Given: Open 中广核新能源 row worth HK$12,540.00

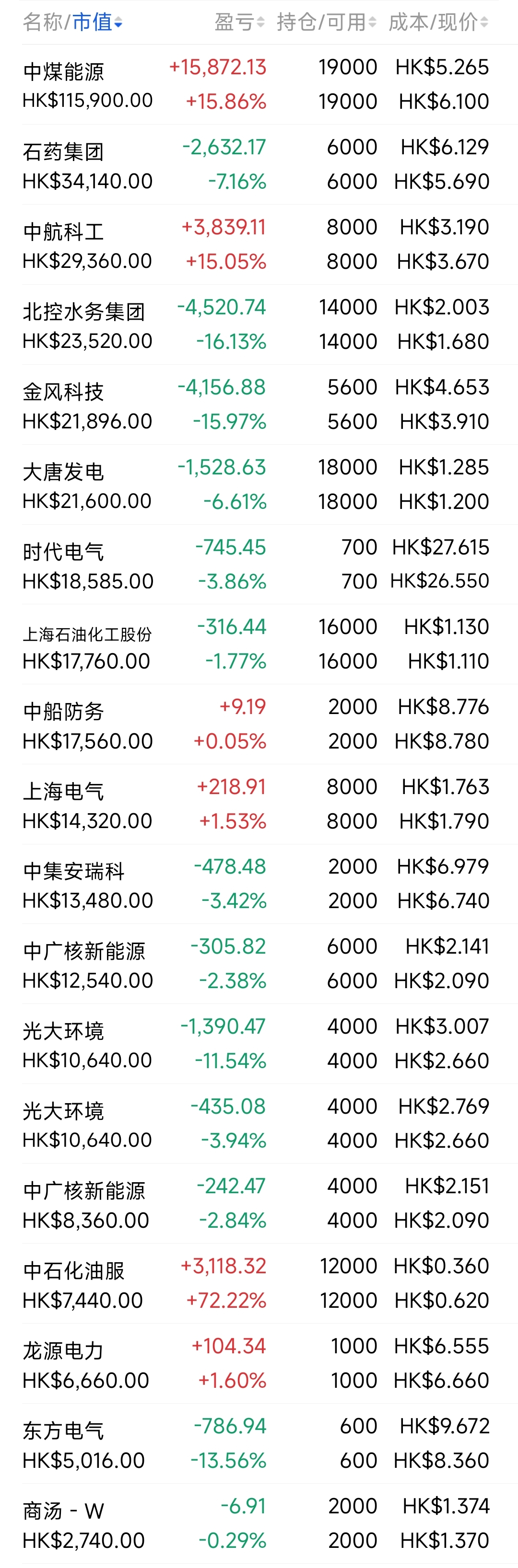Looking at the screenshot, I should tap(256, 964).
